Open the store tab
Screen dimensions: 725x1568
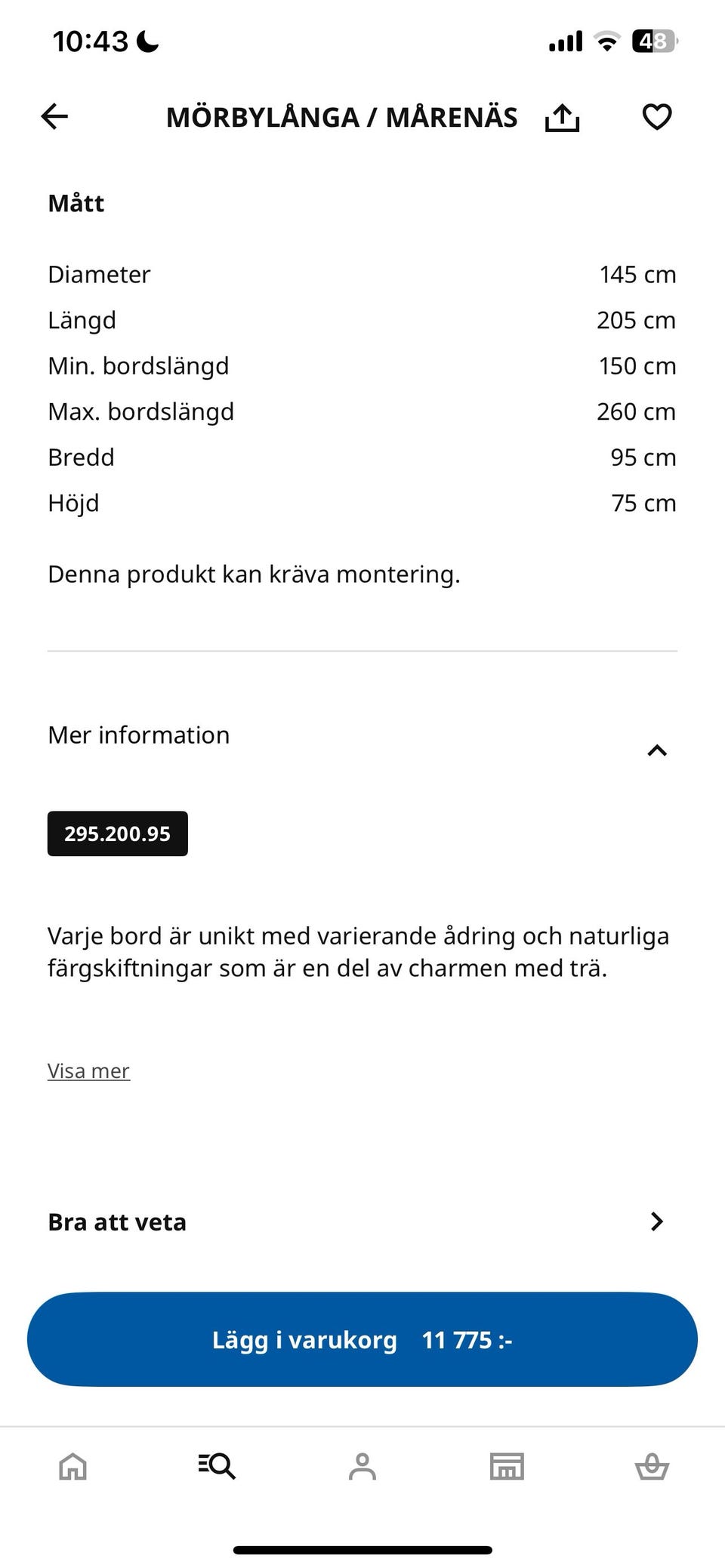507,1466
